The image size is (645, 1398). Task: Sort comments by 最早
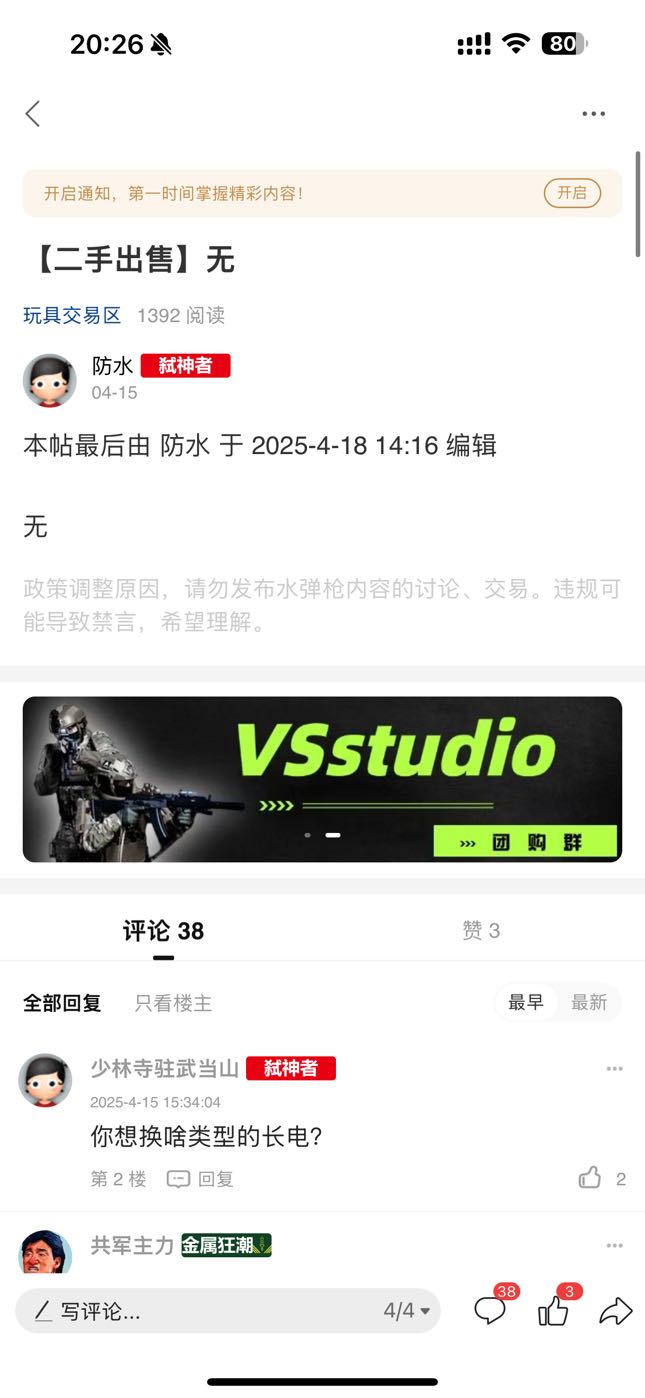pyautogui.click(x=526, y=1003)
